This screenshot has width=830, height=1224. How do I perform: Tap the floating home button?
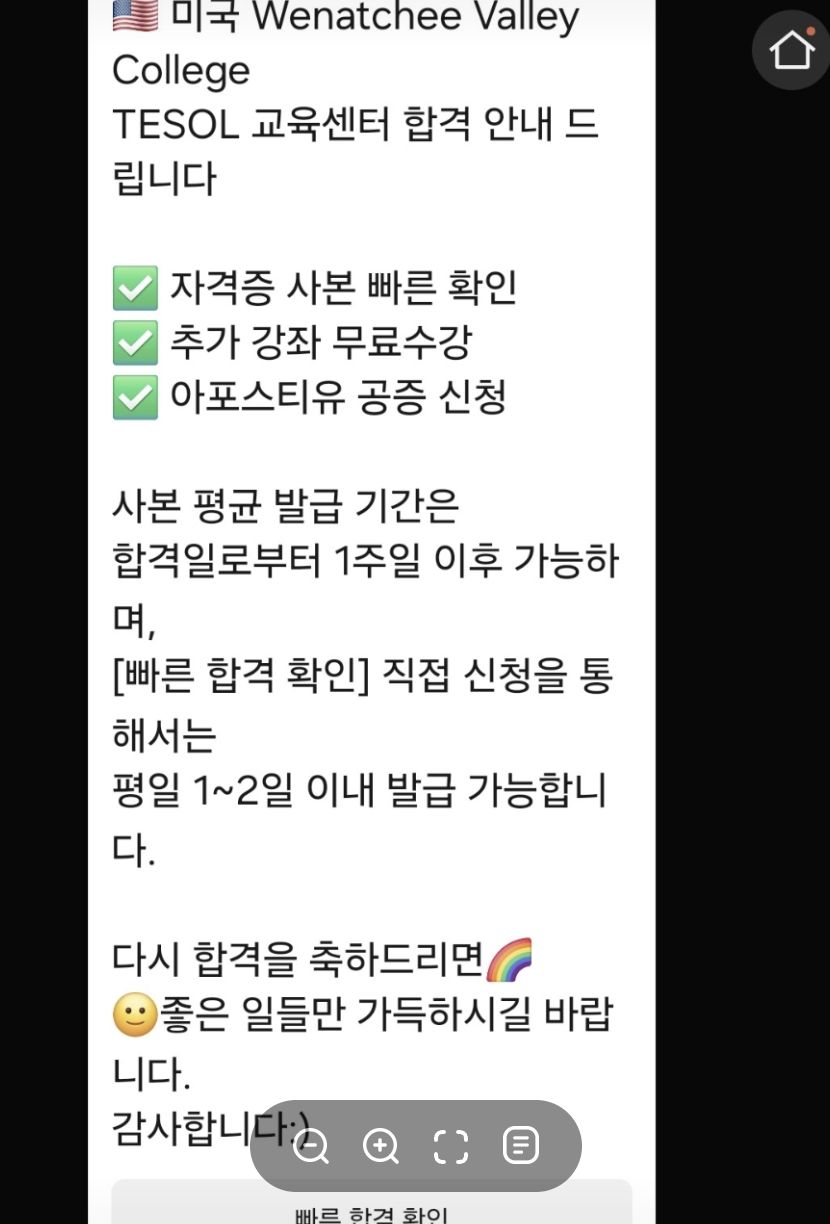click(791, 50)
